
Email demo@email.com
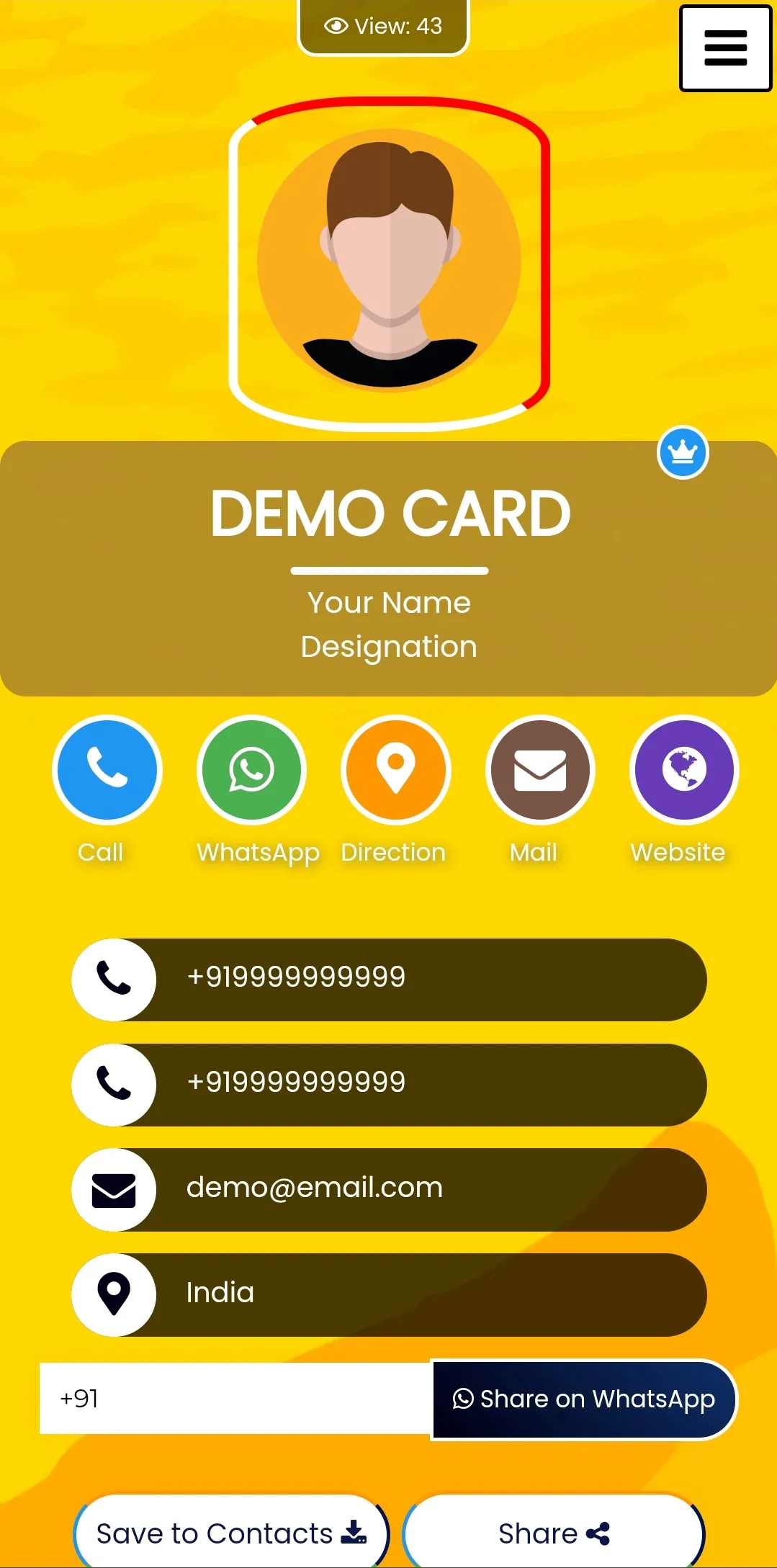click(389, 1189)
